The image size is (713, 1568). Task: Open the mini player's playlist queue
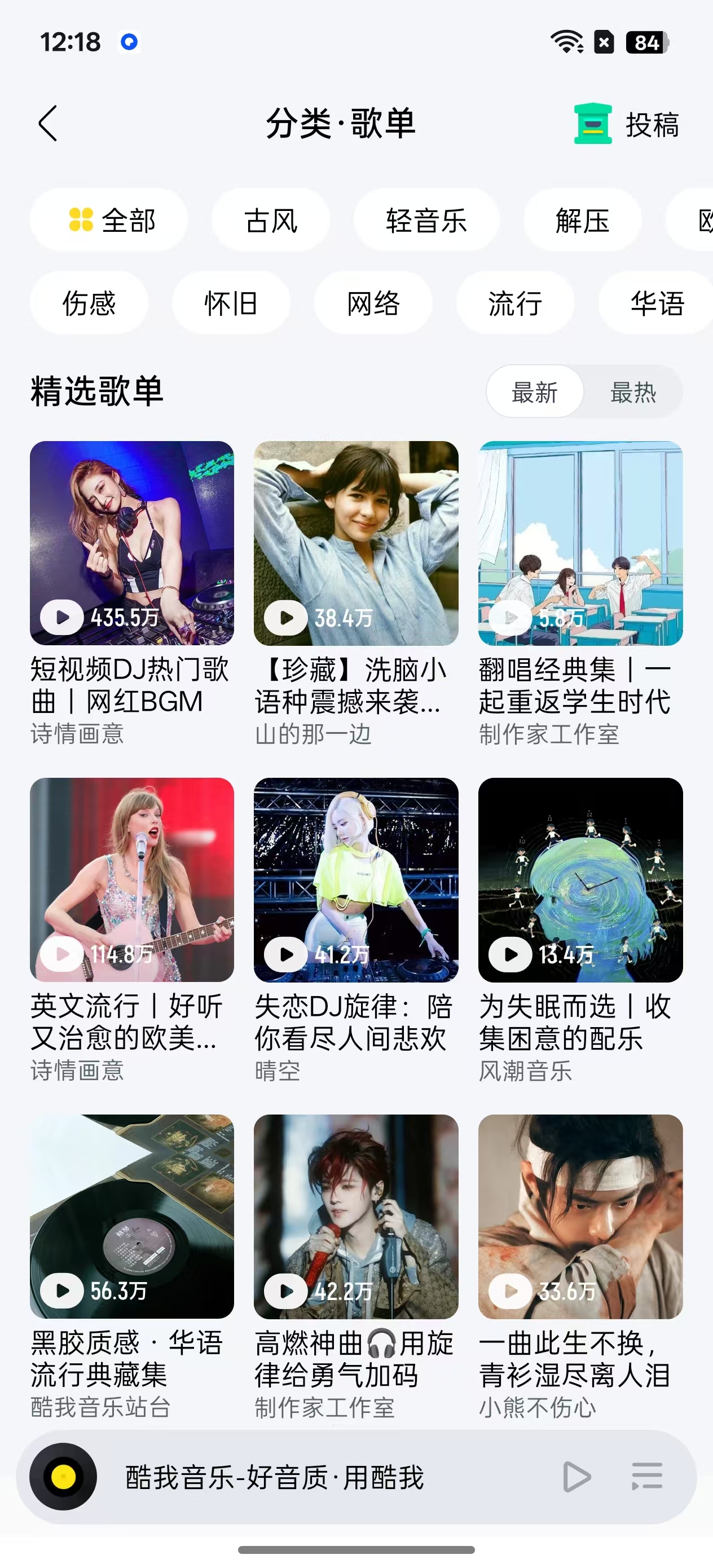click(646, 1477)
